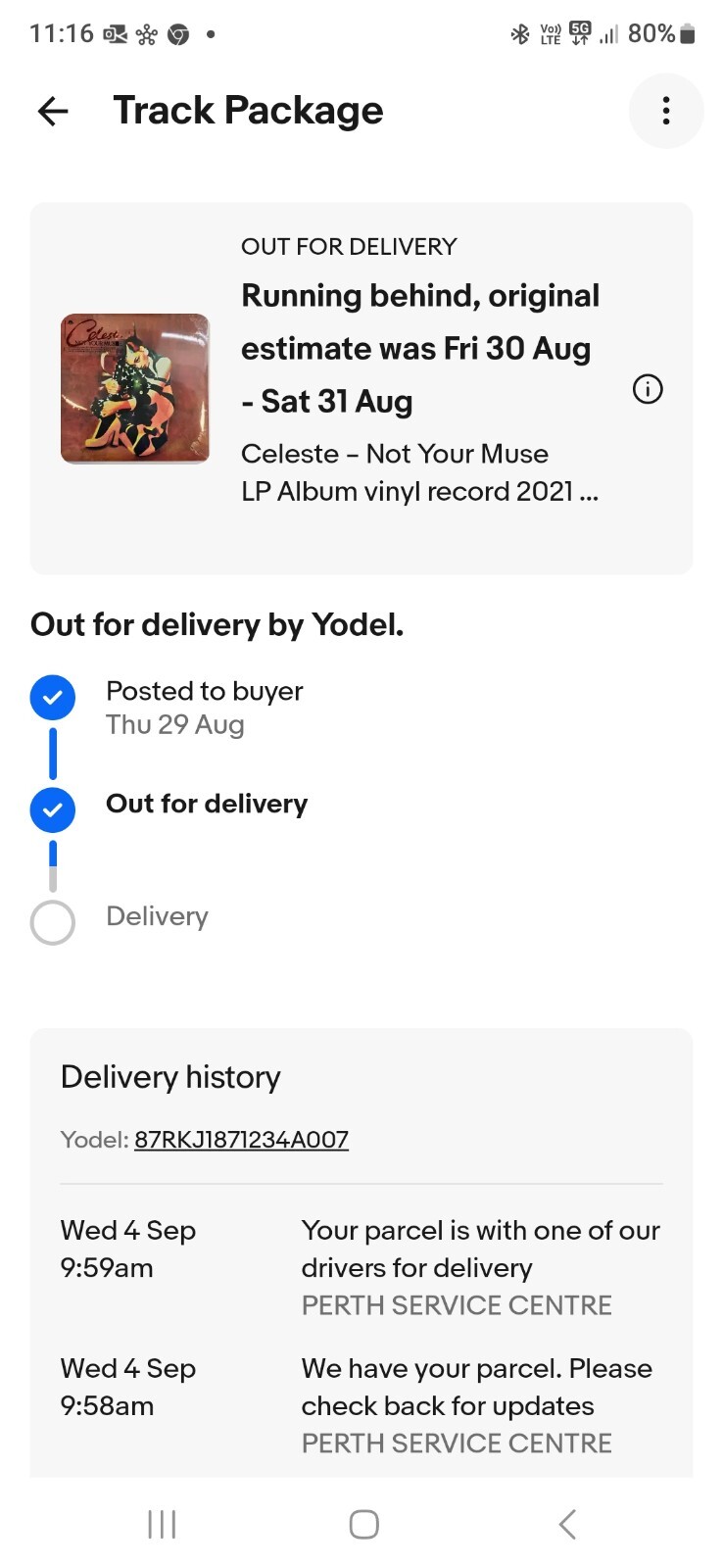Tap the system home button
Image resolution: width=723 pixels, height=1568 pixels.
pyautogui.click(x=363, y=1524)
